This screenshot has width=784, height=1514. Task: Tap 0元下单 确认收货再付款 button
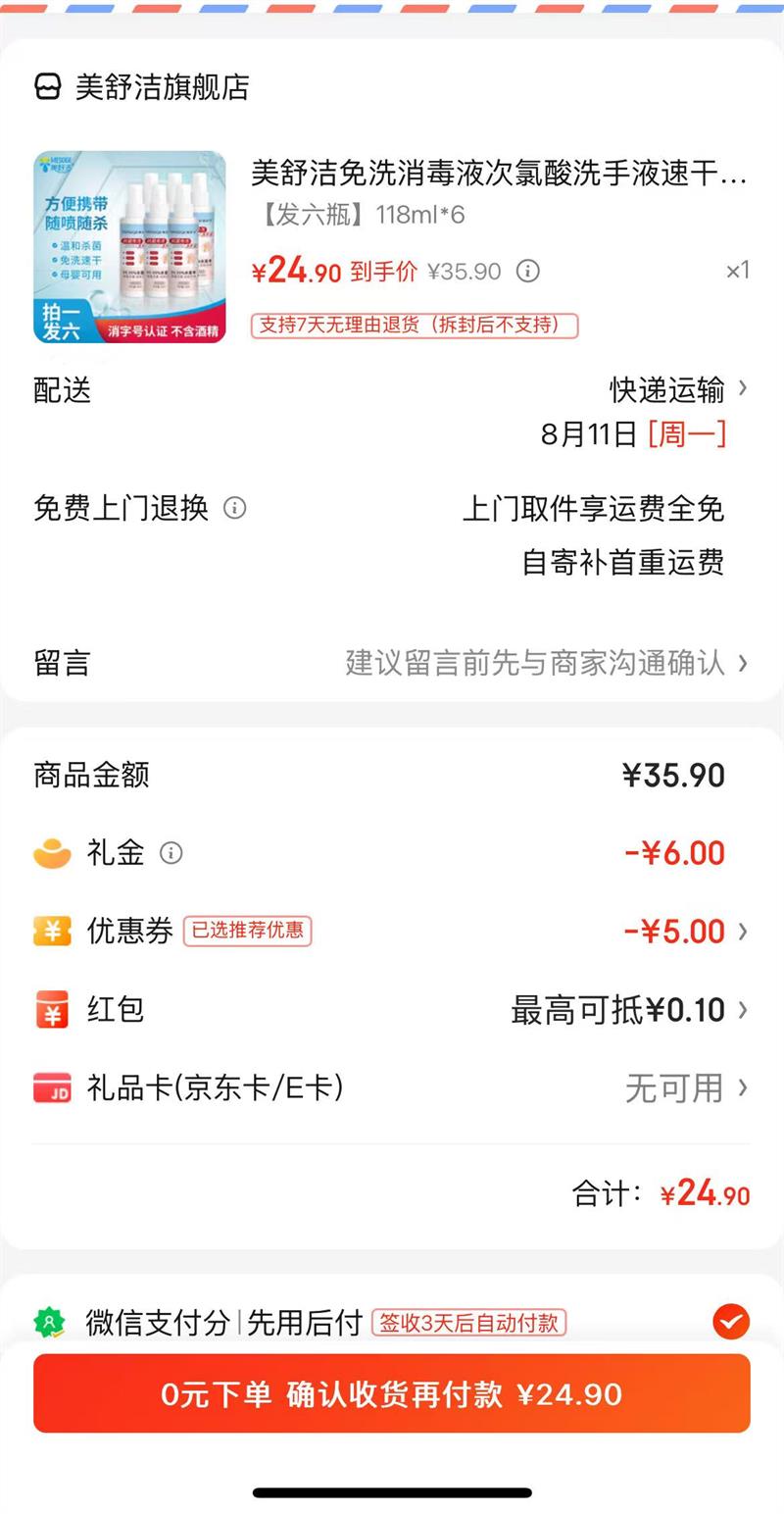coord(392,1393)
